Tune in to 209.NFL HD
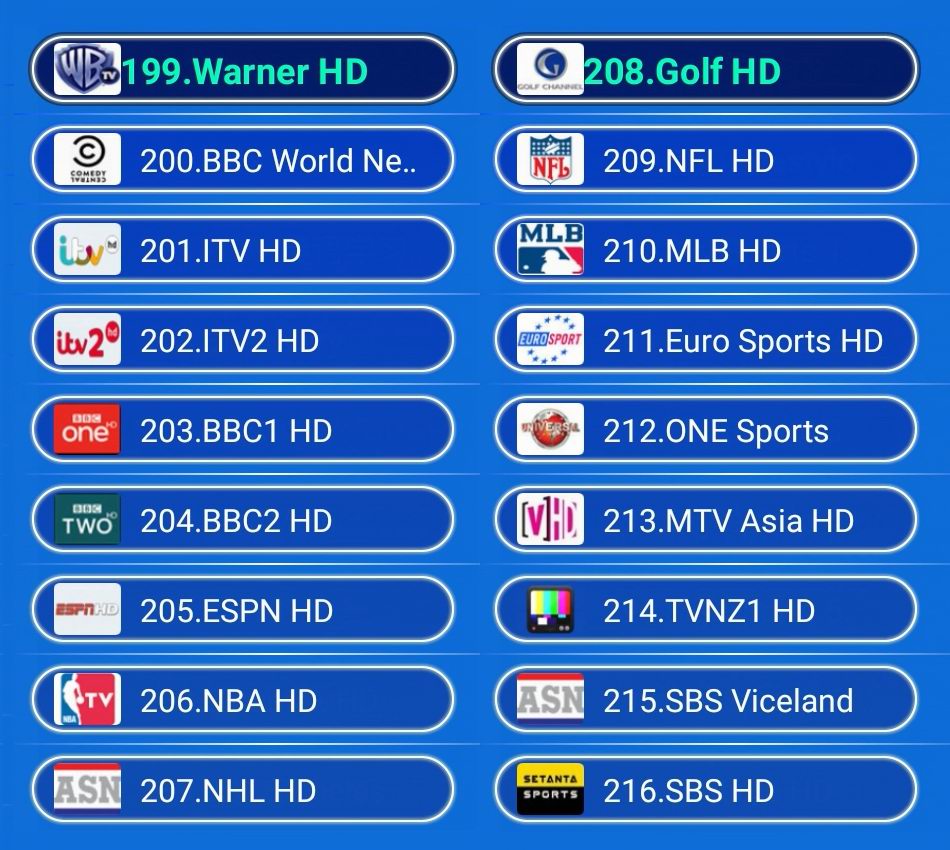The width and height of the screenshot is (950, 850). [705, 161]
